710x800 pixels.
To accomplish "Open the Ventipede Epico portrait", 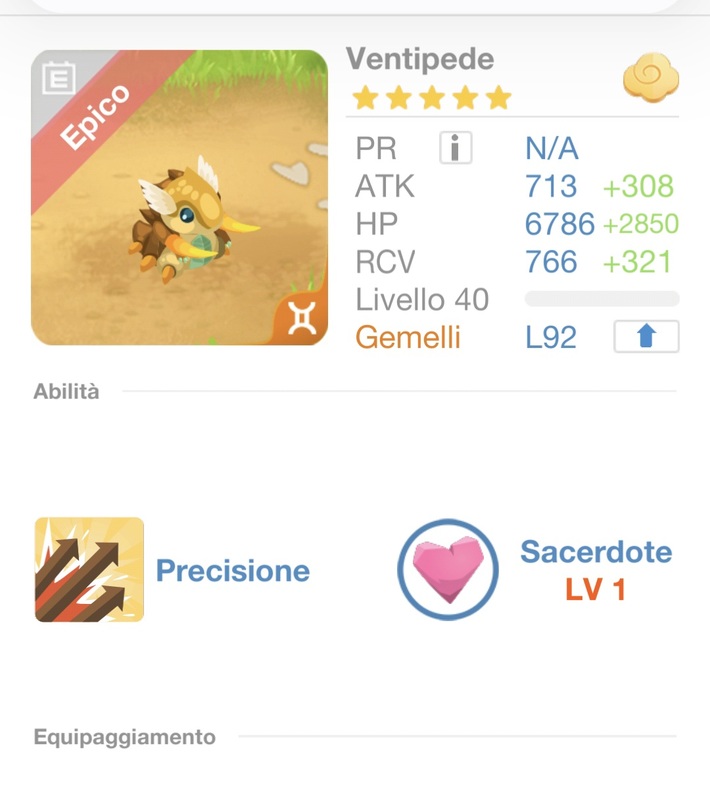I will click(180, 198).
